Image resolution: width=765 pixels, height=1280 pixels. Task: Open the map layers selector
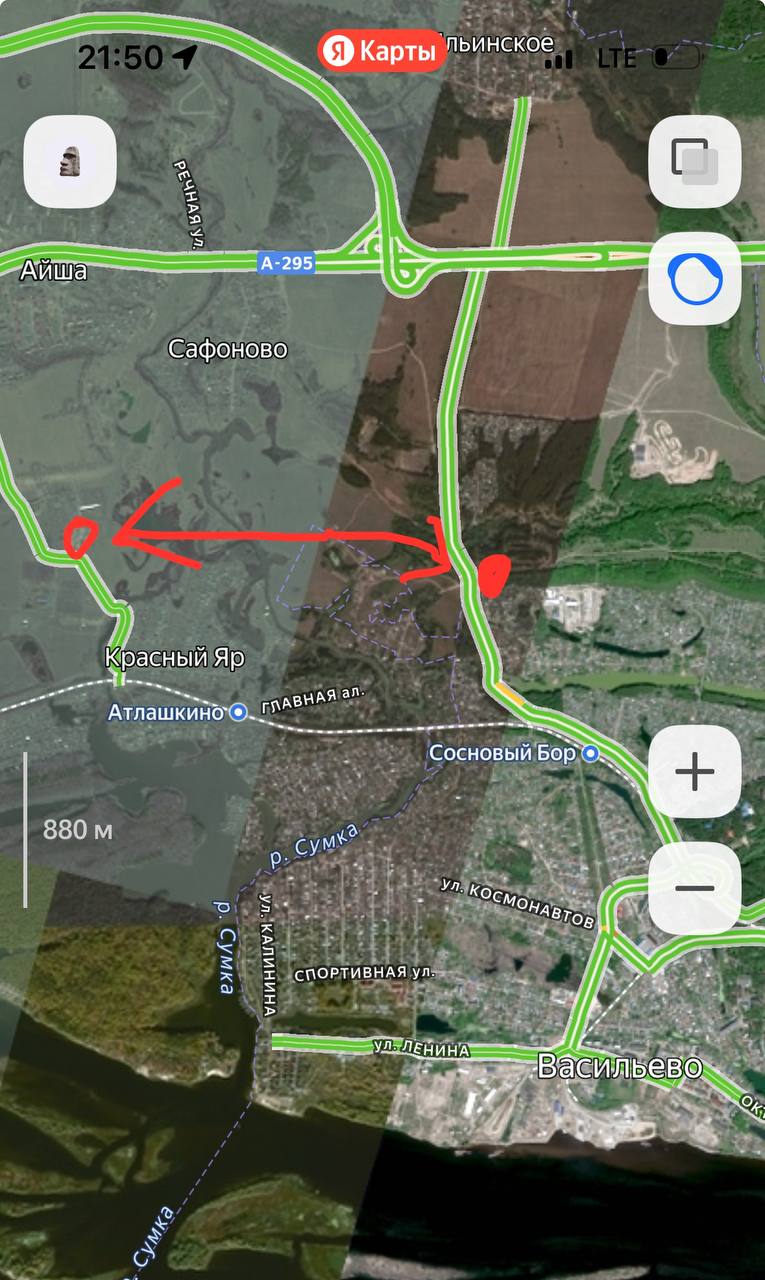(x=694, y=161)
